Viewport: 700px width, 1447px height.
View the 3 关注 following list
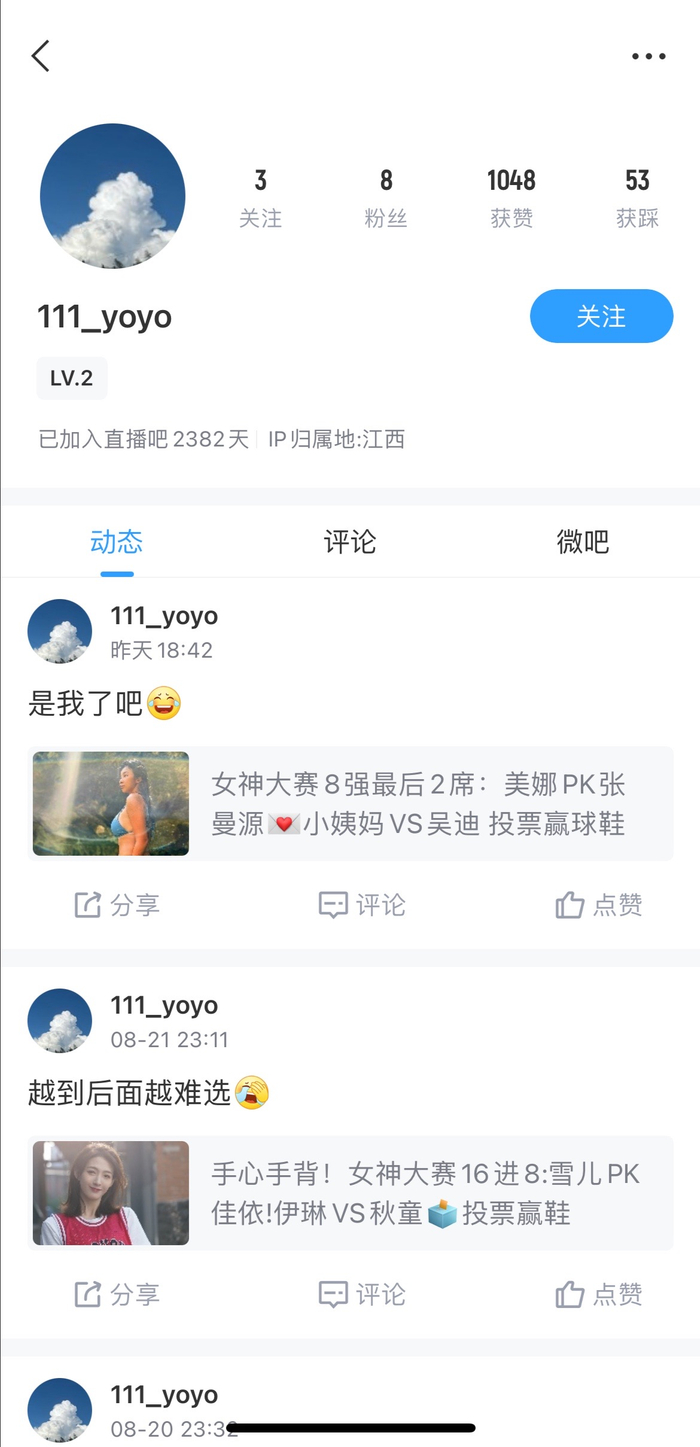point(260,197)
